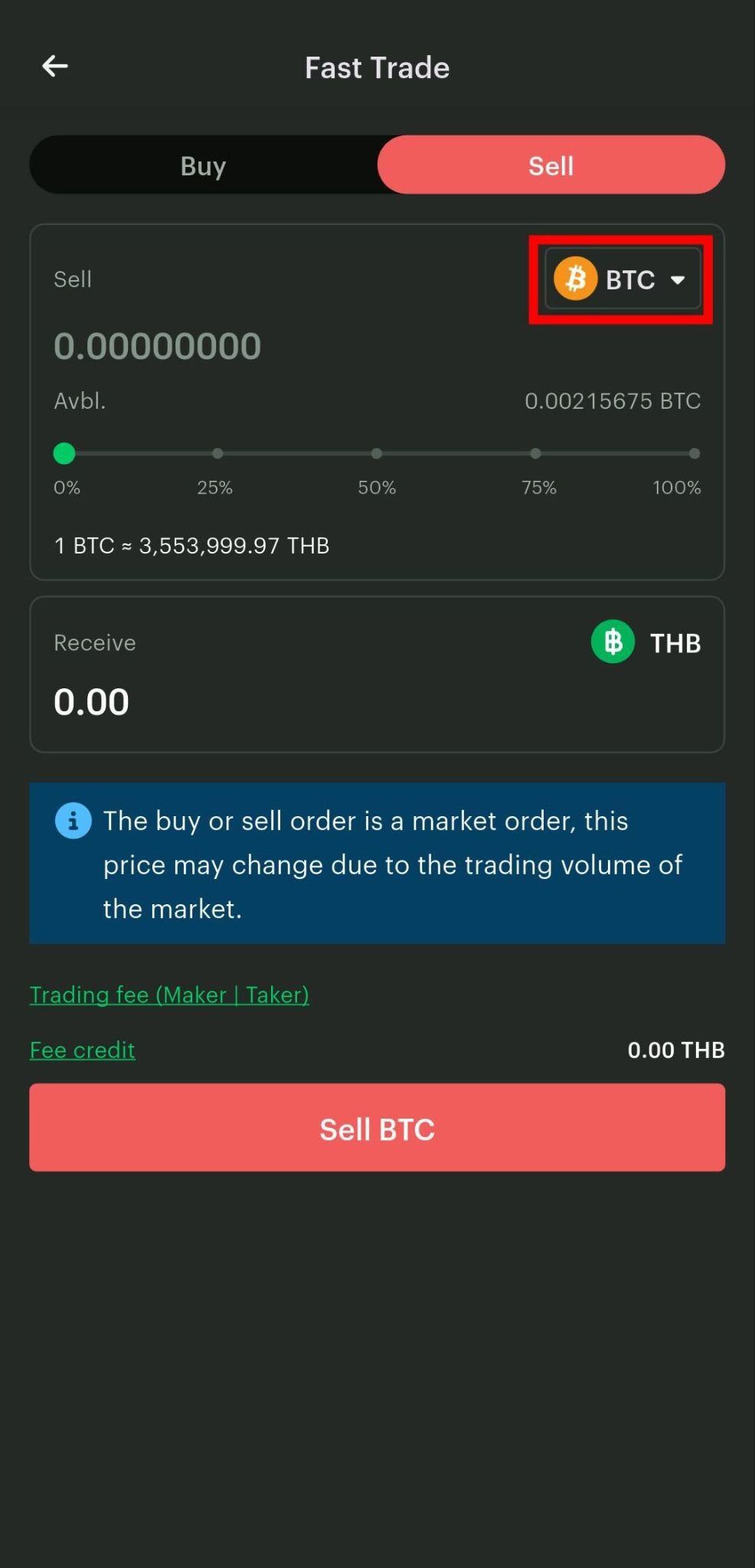The width and height of the screenshot is (755, 1568).
Task: Set the slider to 50%
Action: point(377,454)
